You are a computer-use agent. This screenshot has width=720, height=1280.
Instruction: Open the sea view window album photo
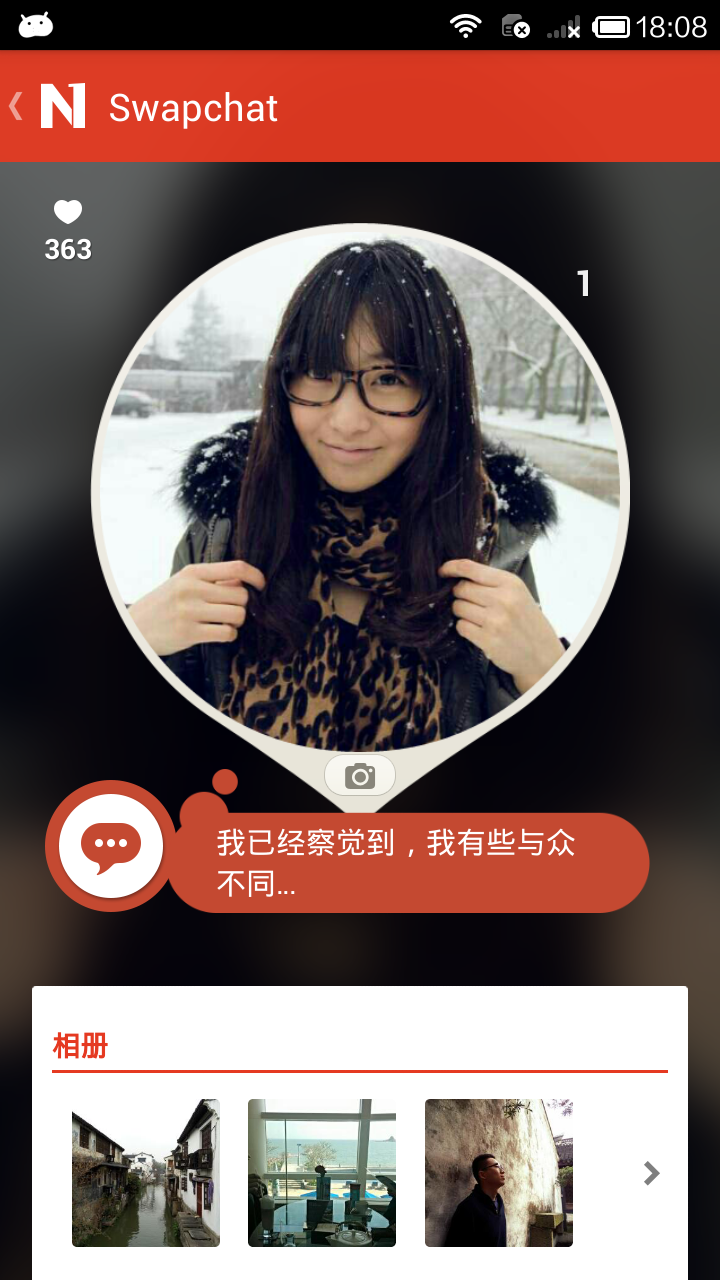point(322,1173)
